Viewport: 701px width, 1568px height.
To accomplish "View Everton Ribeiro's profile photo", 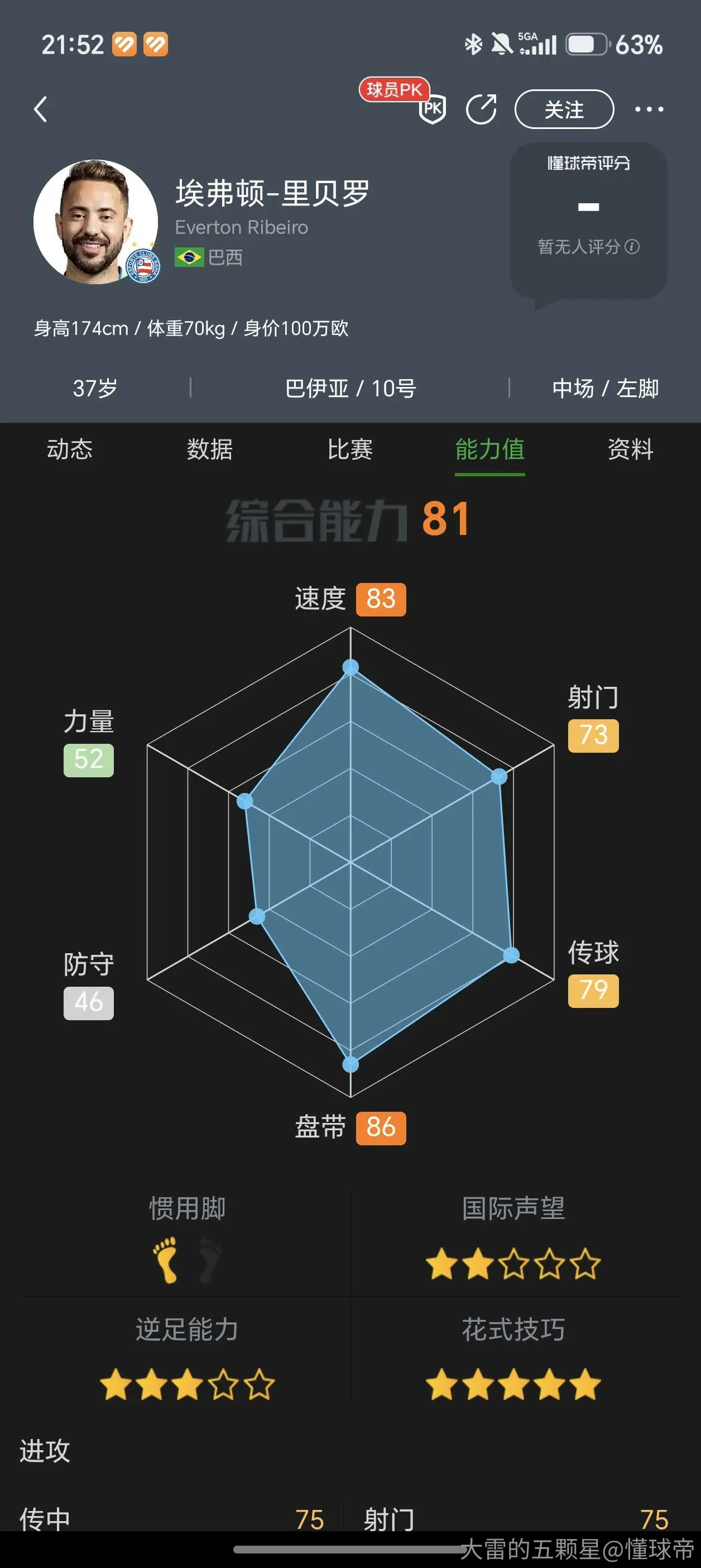I will (95, 222).
